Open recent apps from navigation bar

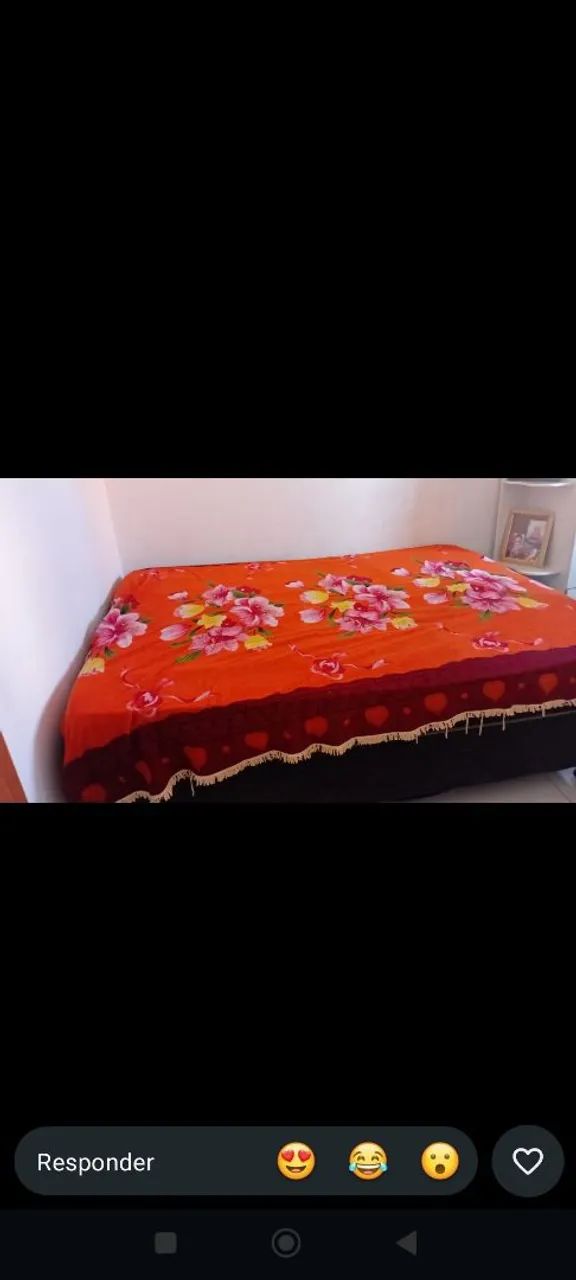[166, 1243]
